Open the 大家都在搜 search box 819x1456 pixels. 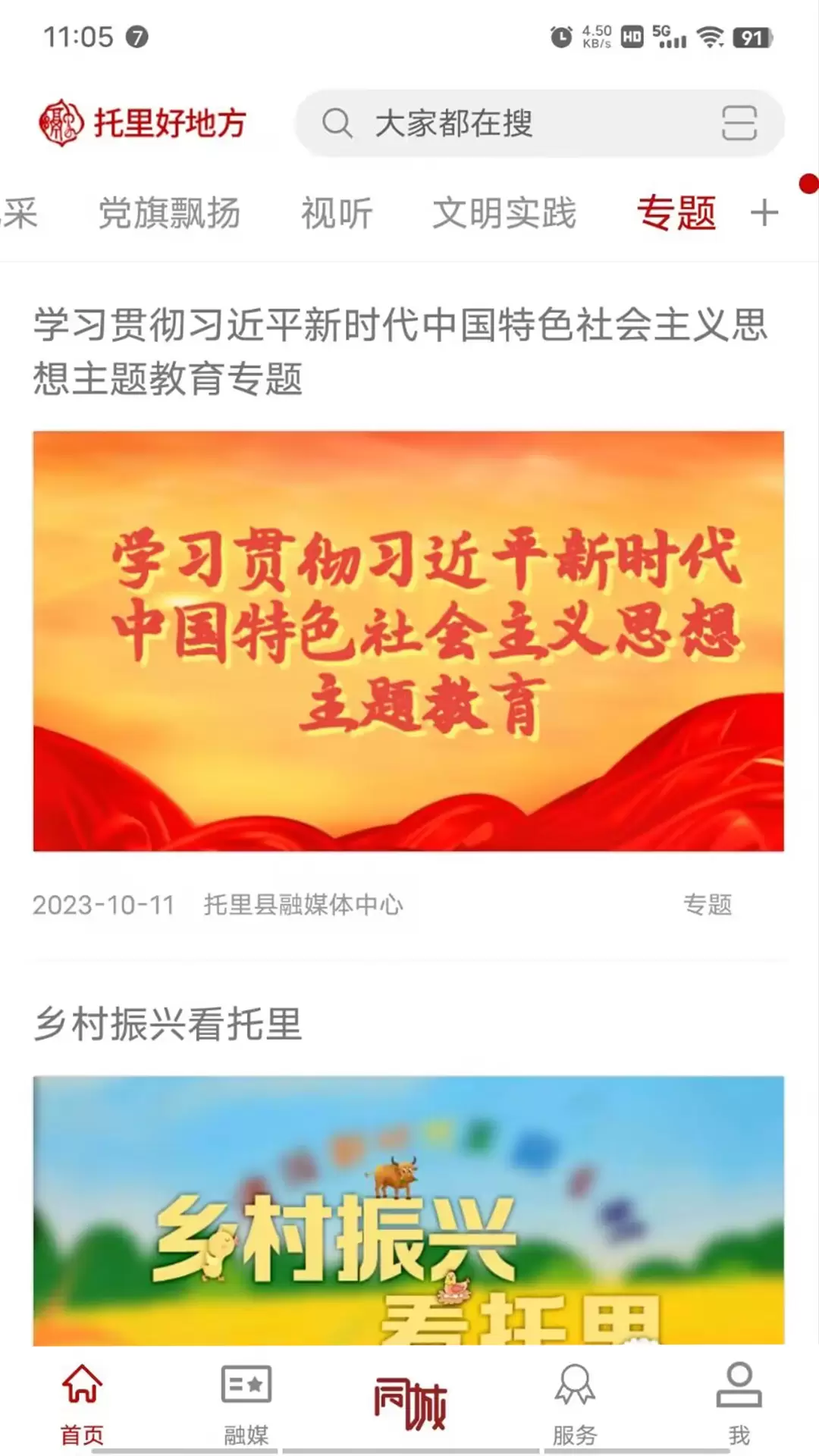pos(539,124)
